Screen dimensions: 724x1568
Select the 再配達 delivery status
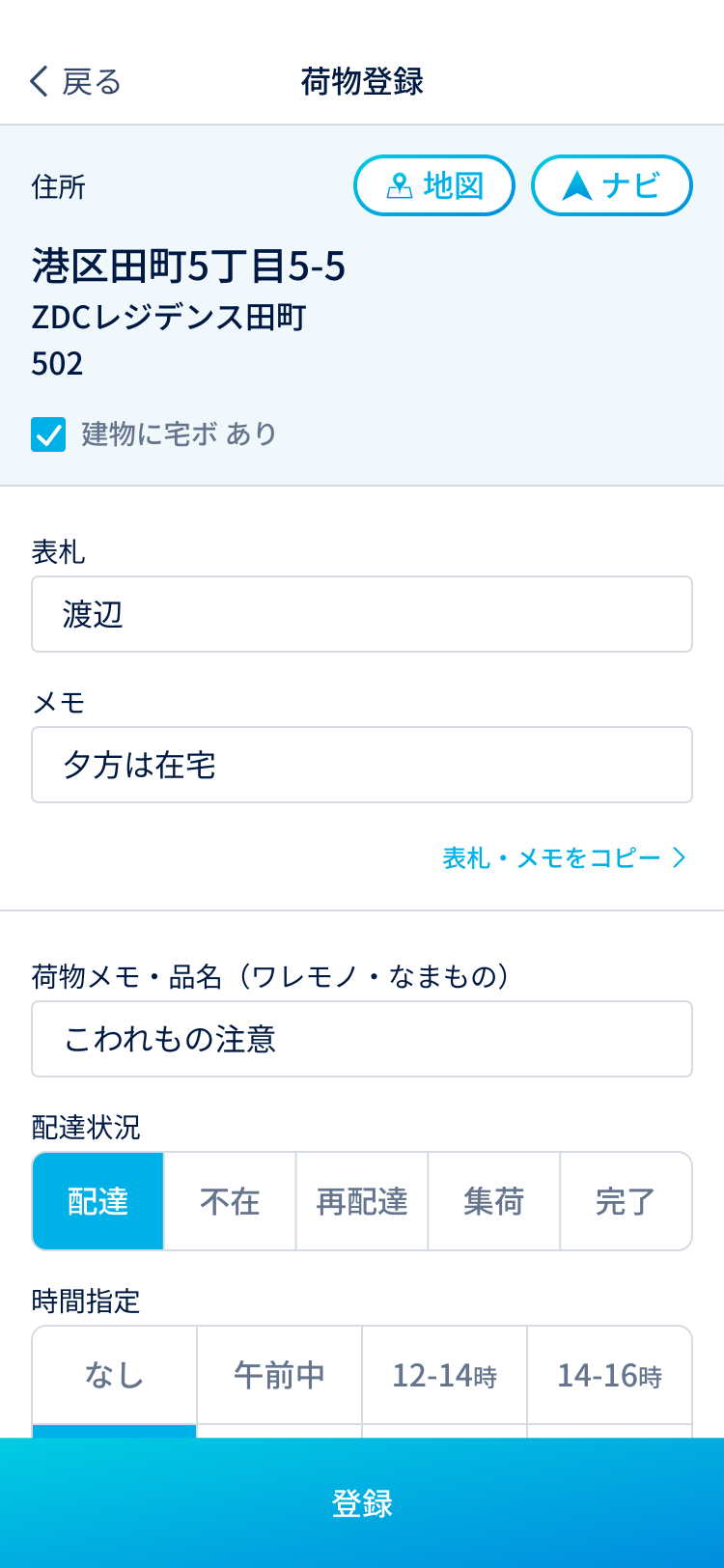click(x=362, y=1200)
